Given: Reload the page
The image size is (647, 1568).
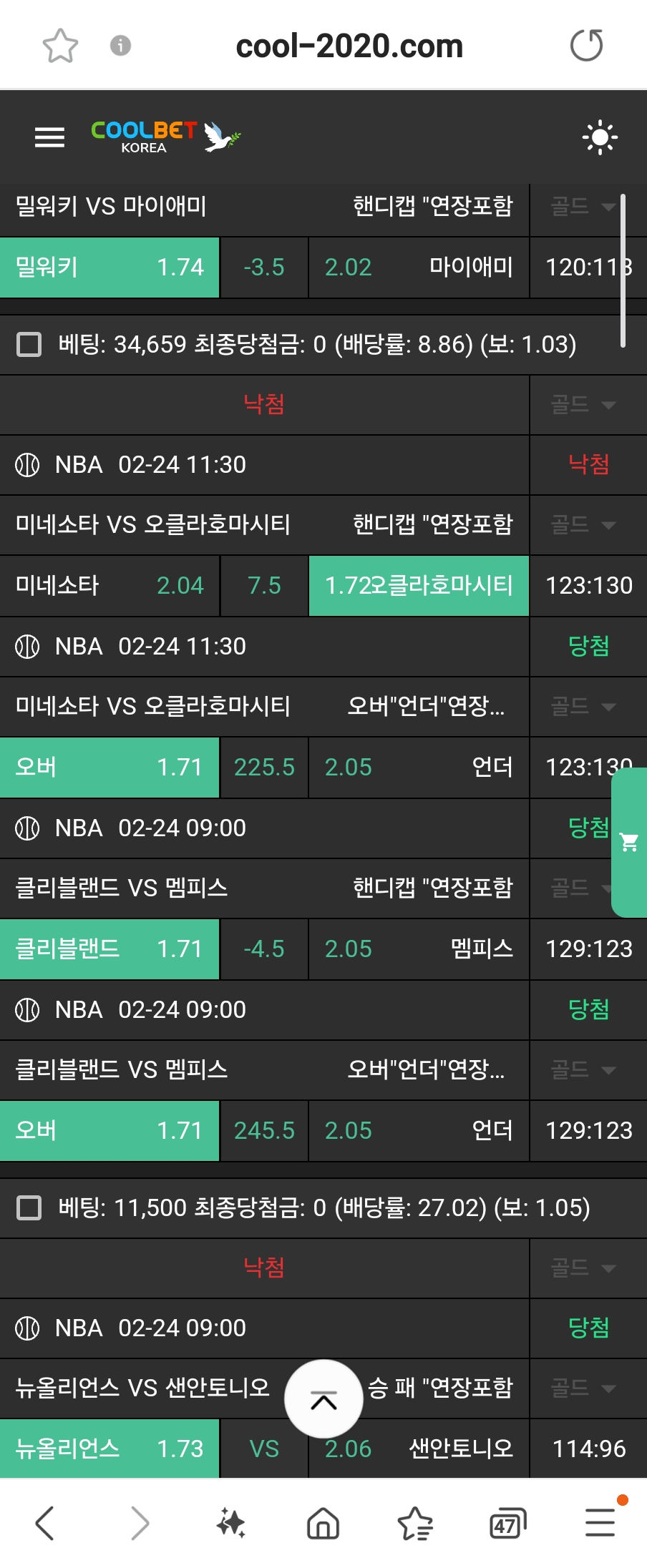Looking at the screenshot, I should click(x=586, y=46).
